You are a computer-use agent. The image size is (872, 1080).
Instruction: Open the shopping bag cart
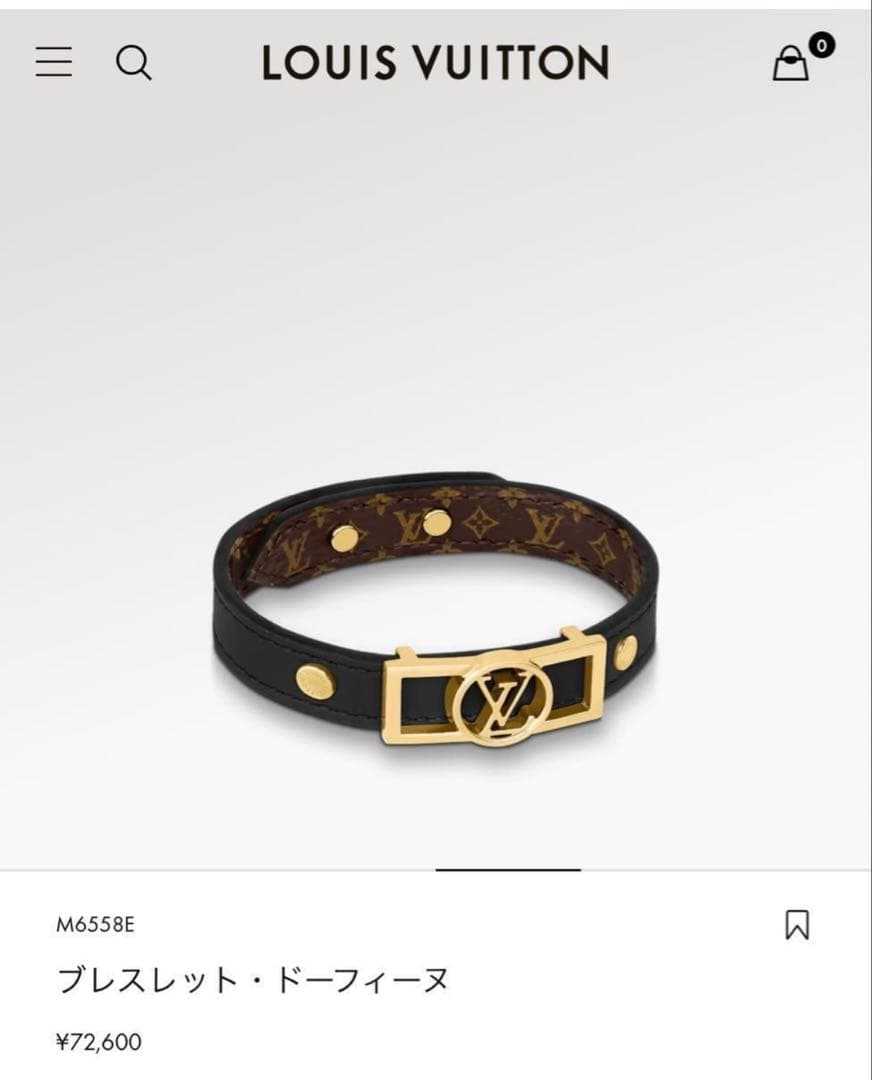[792, 63]
